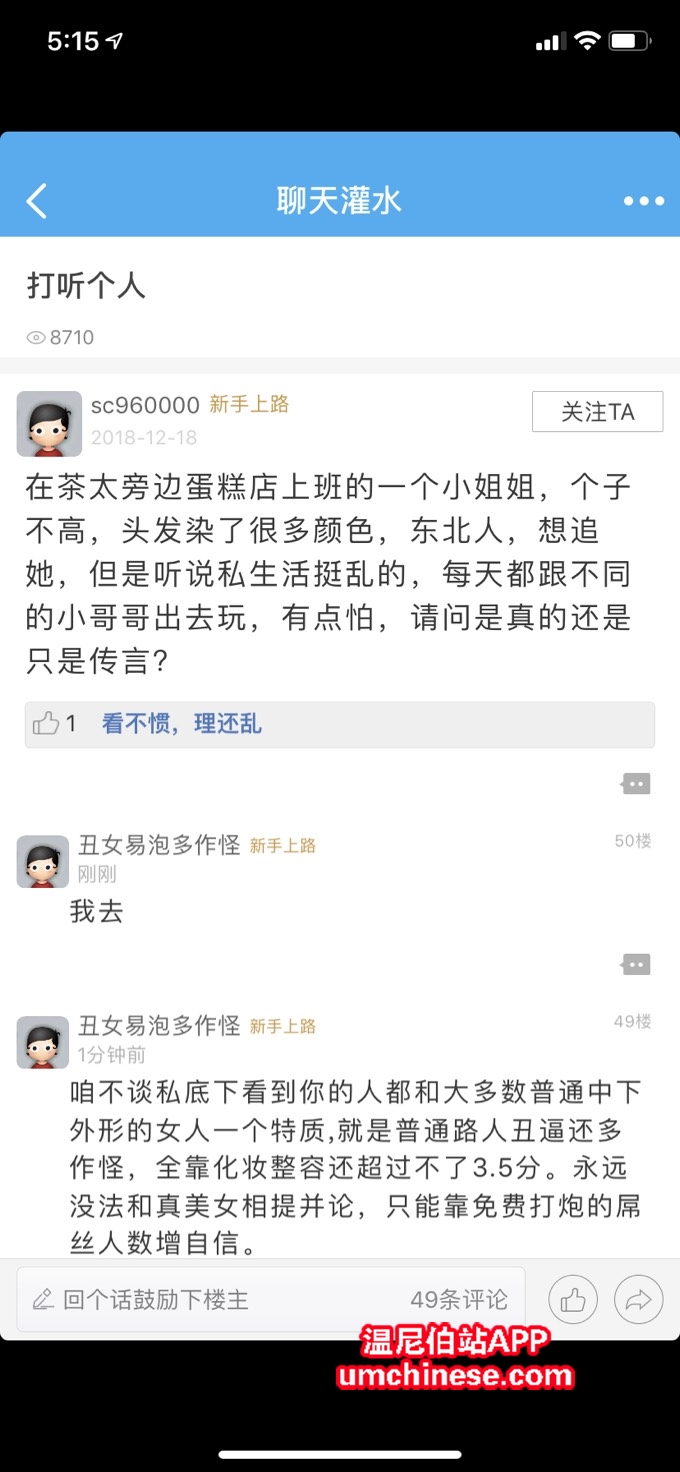Open username sc960000's profile
Image resolution: width=680 pixels, height=1472 pixels.
[x=145, y=404]
